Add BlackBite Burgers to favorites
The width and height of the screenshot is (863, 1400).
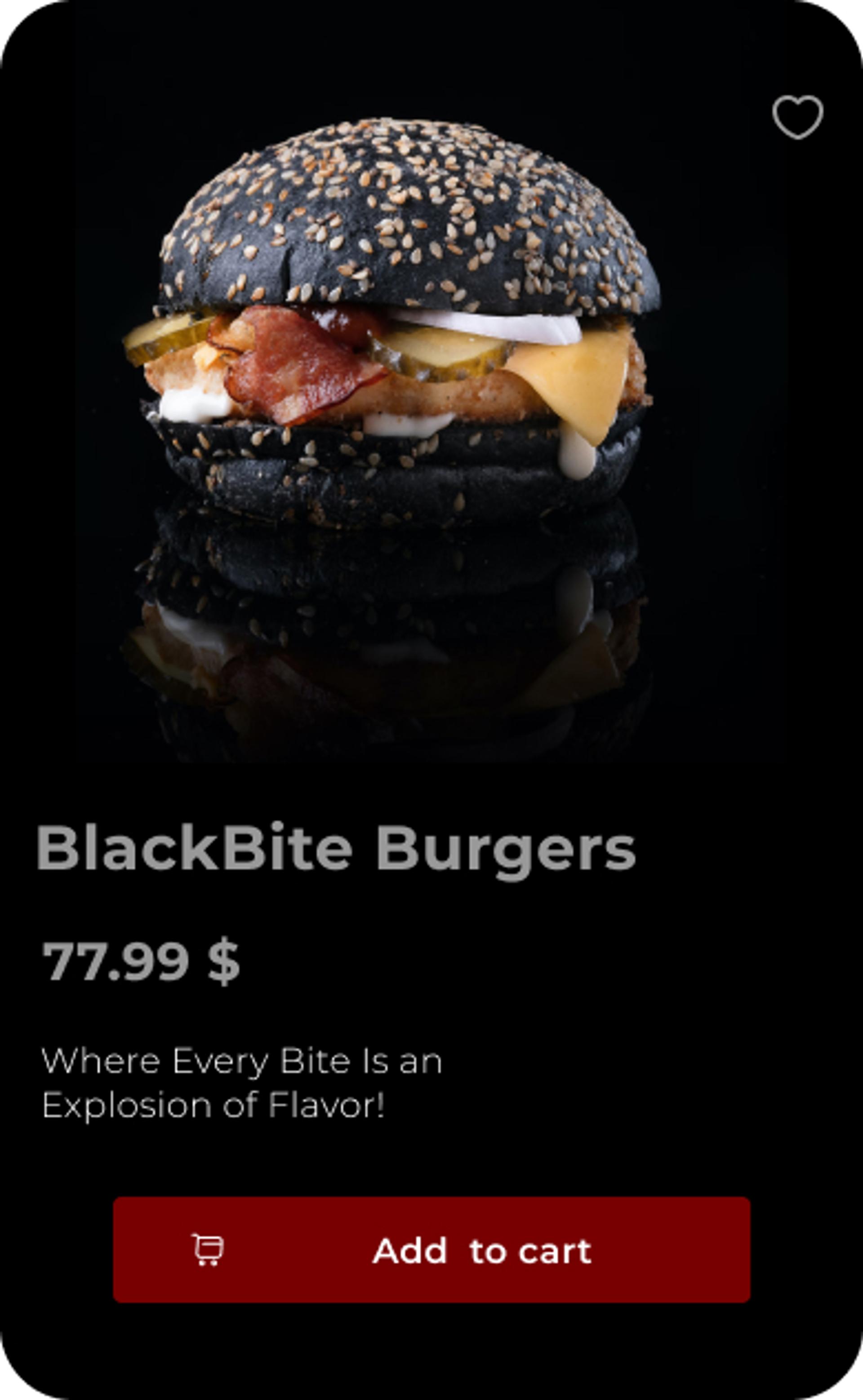797,116
